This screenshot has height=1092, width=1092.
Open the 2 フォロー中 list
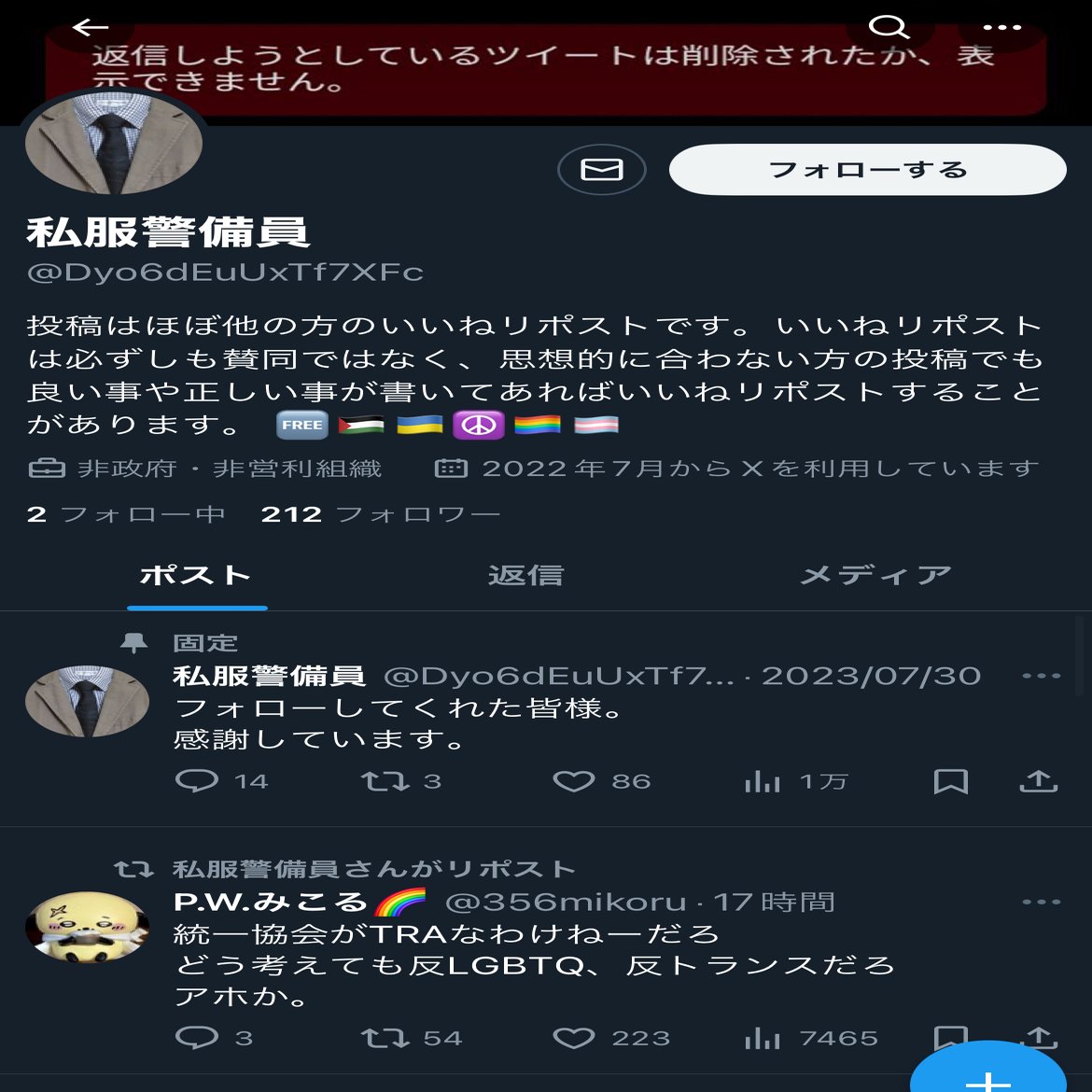click(126, 514)
